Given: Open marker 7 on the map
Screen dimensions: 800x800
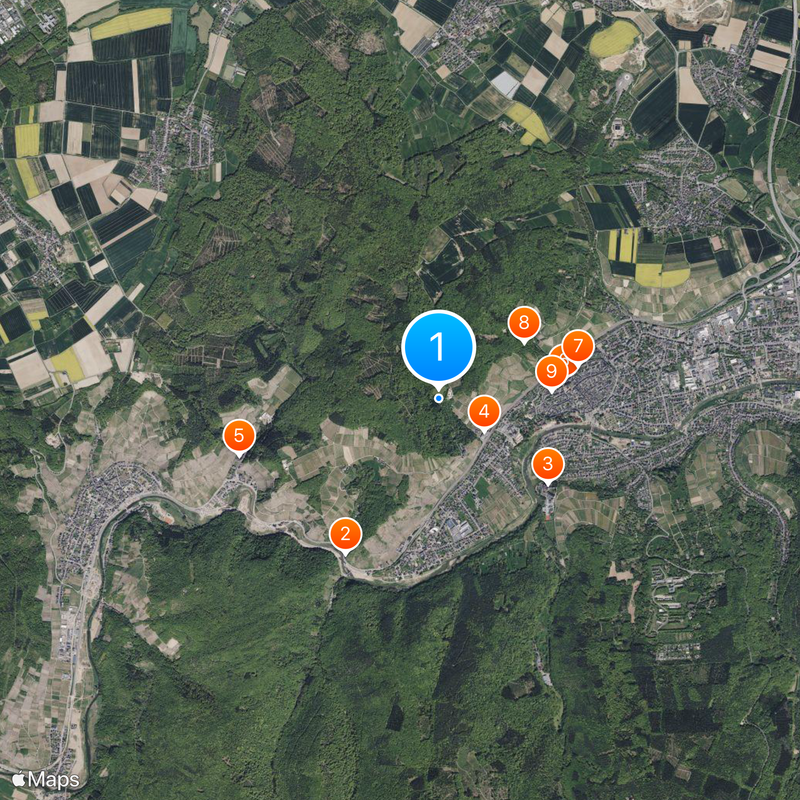Looking at the screenshot, I should (577, 346).
